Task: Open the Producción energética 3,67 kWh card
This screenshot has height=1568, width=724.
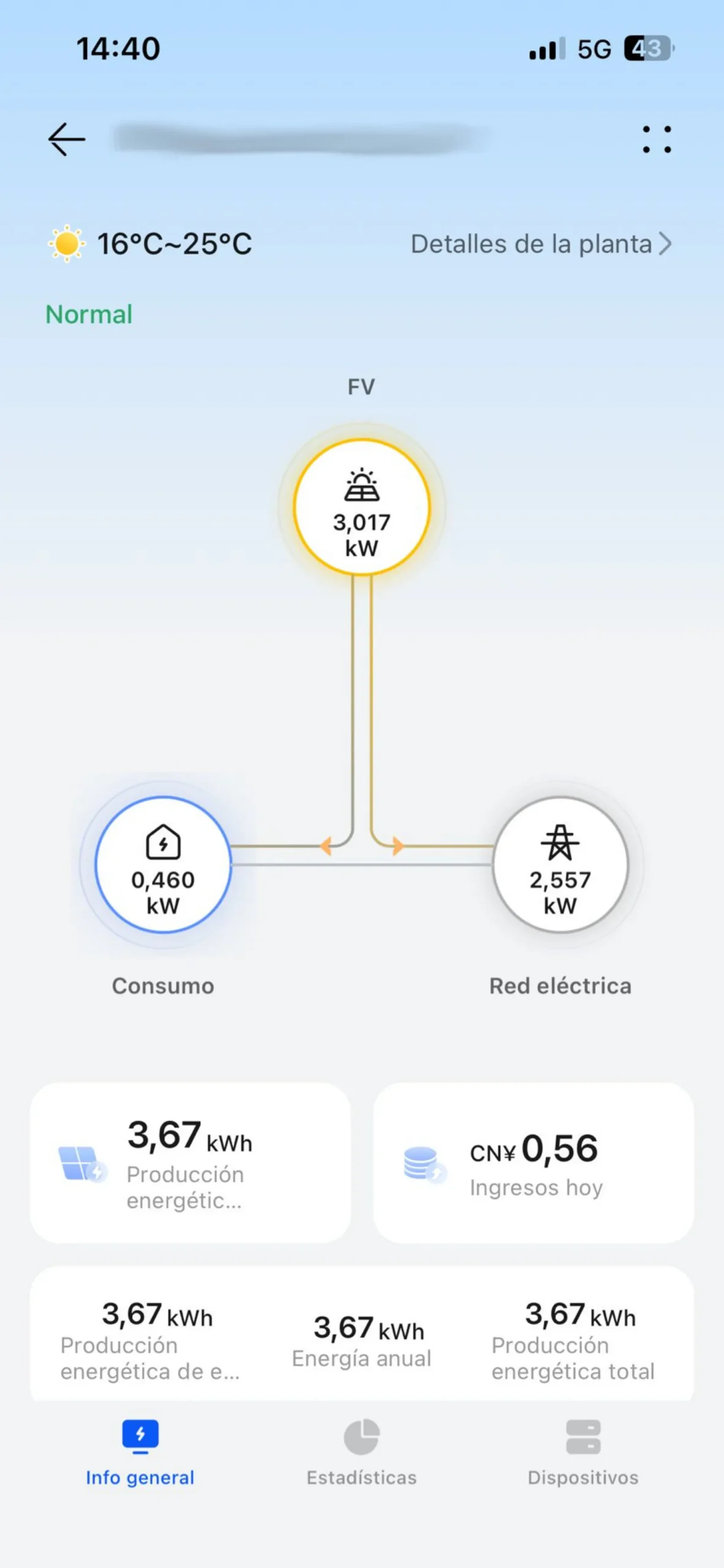Action: coord(190,1162)
